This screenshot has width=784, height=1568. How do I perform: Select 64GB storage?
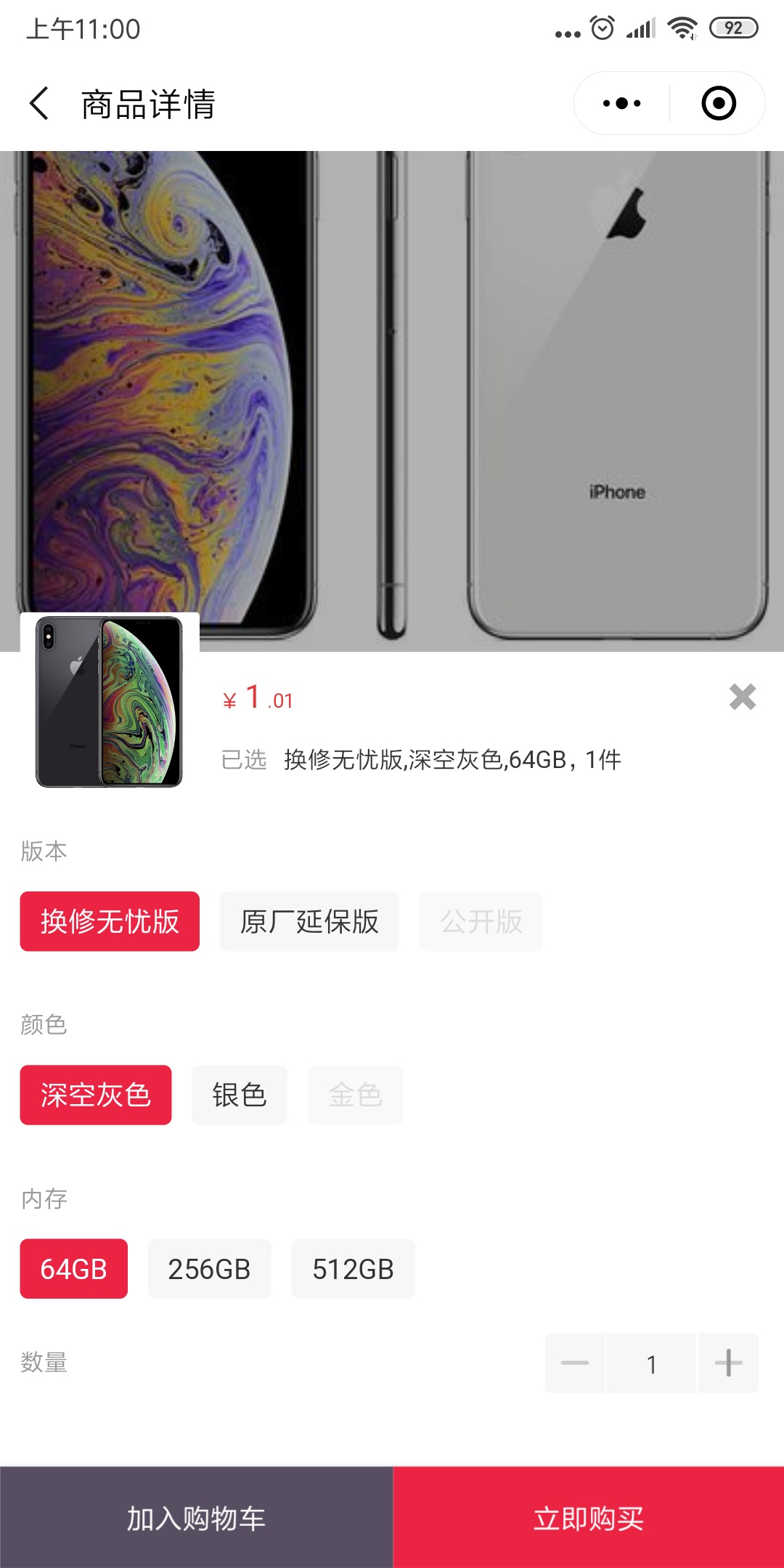[x=74, y=1269]
